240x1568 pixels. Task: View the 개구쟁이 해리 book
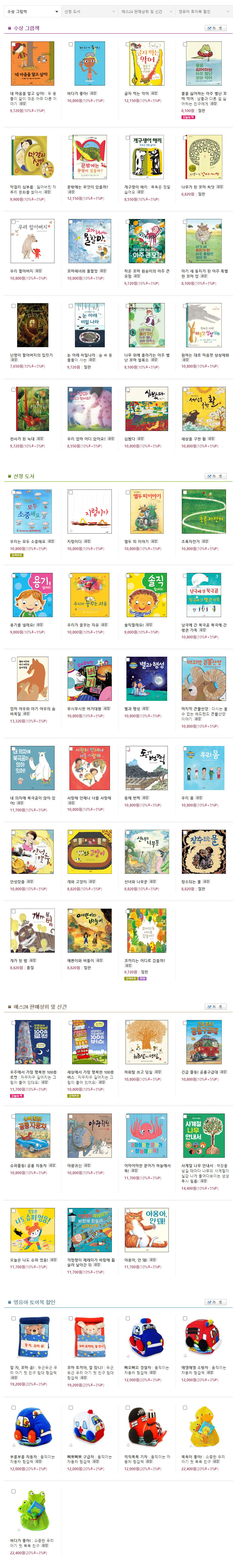point(147,157)
